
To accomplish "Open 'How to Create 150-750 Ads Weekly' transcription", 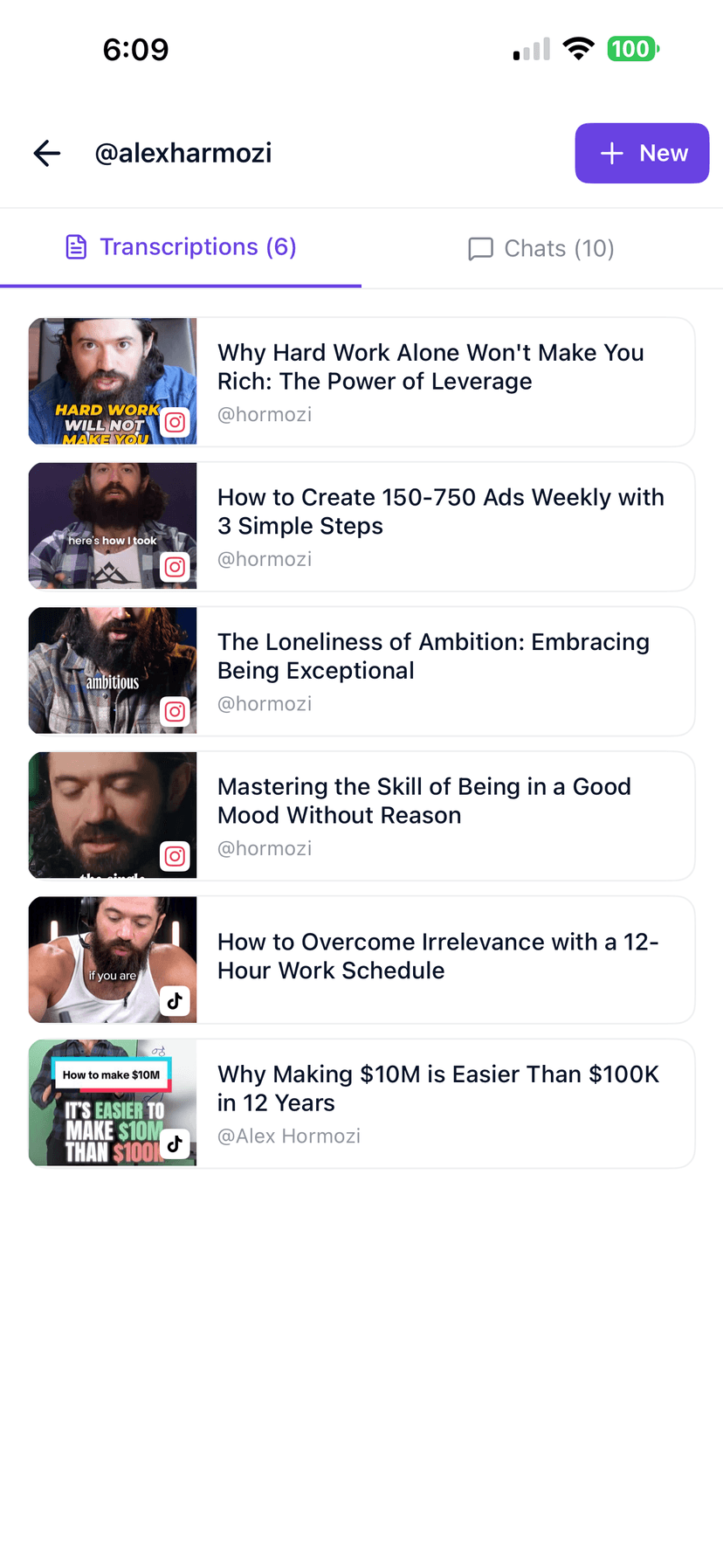I will [x=440, y=512].
